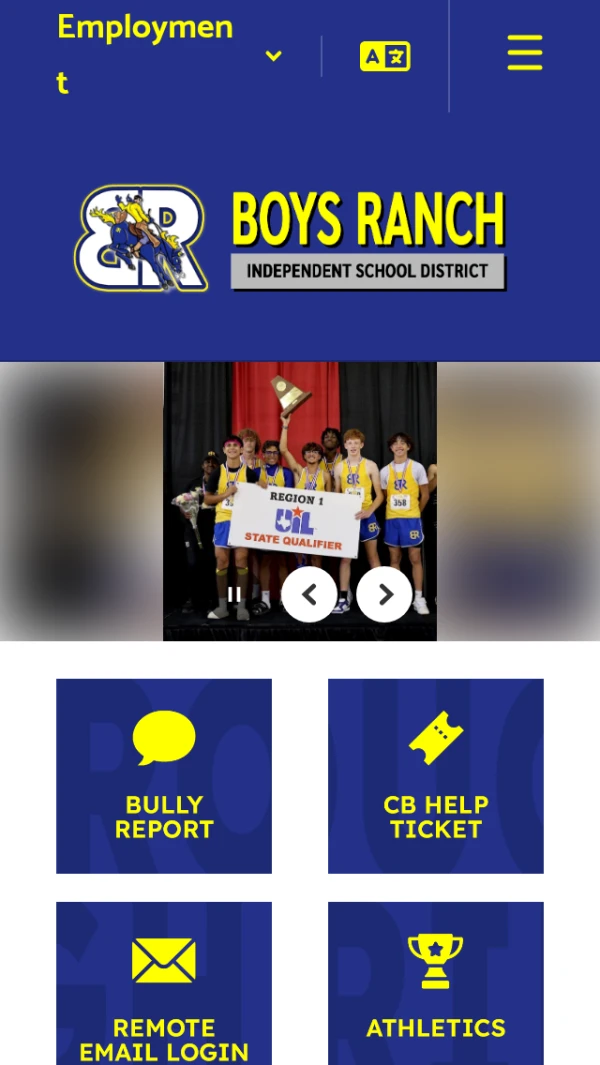Expand the Employment dropdown

pos(273,56)
